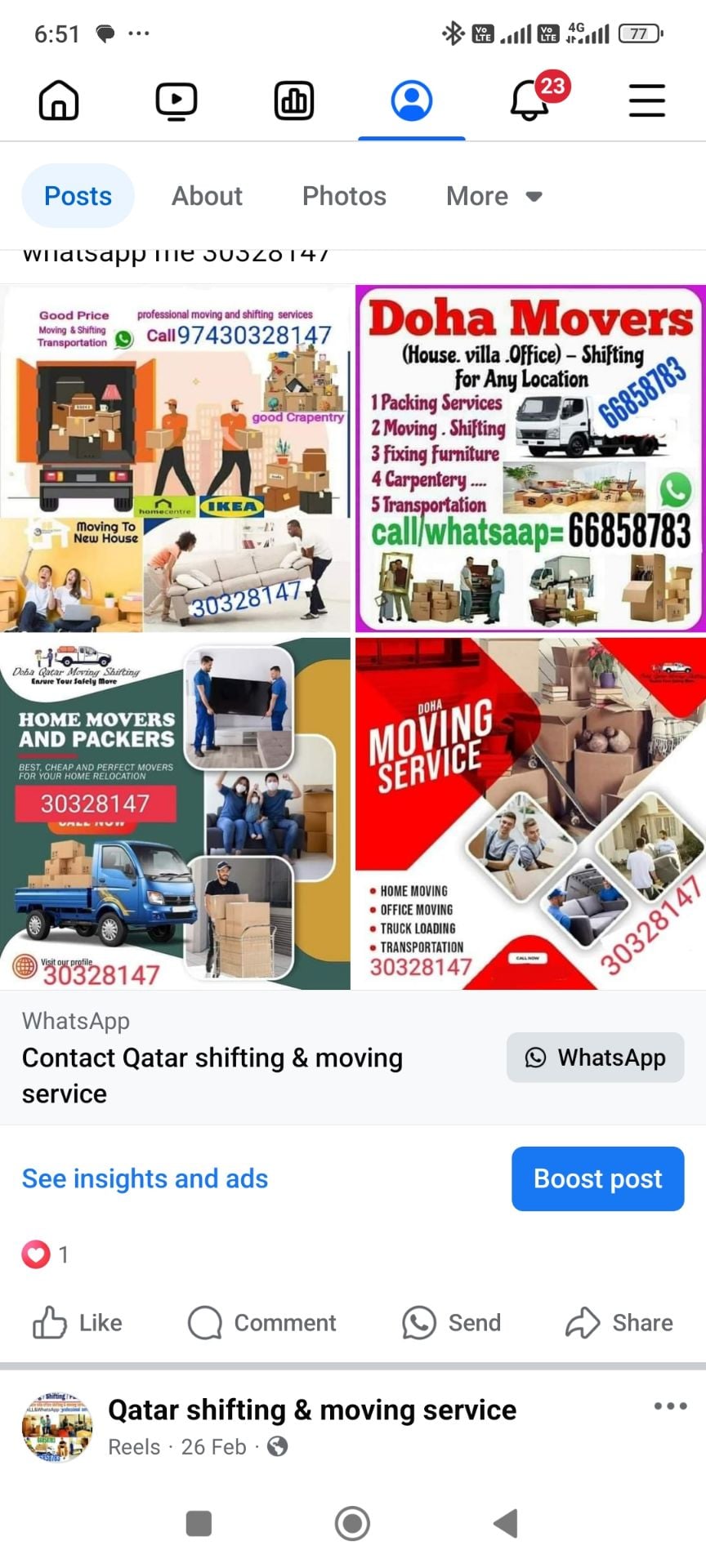Open the professional dashboard icon
The width and height of the screenshot is (706, 1568).
(x=294, y=101)
